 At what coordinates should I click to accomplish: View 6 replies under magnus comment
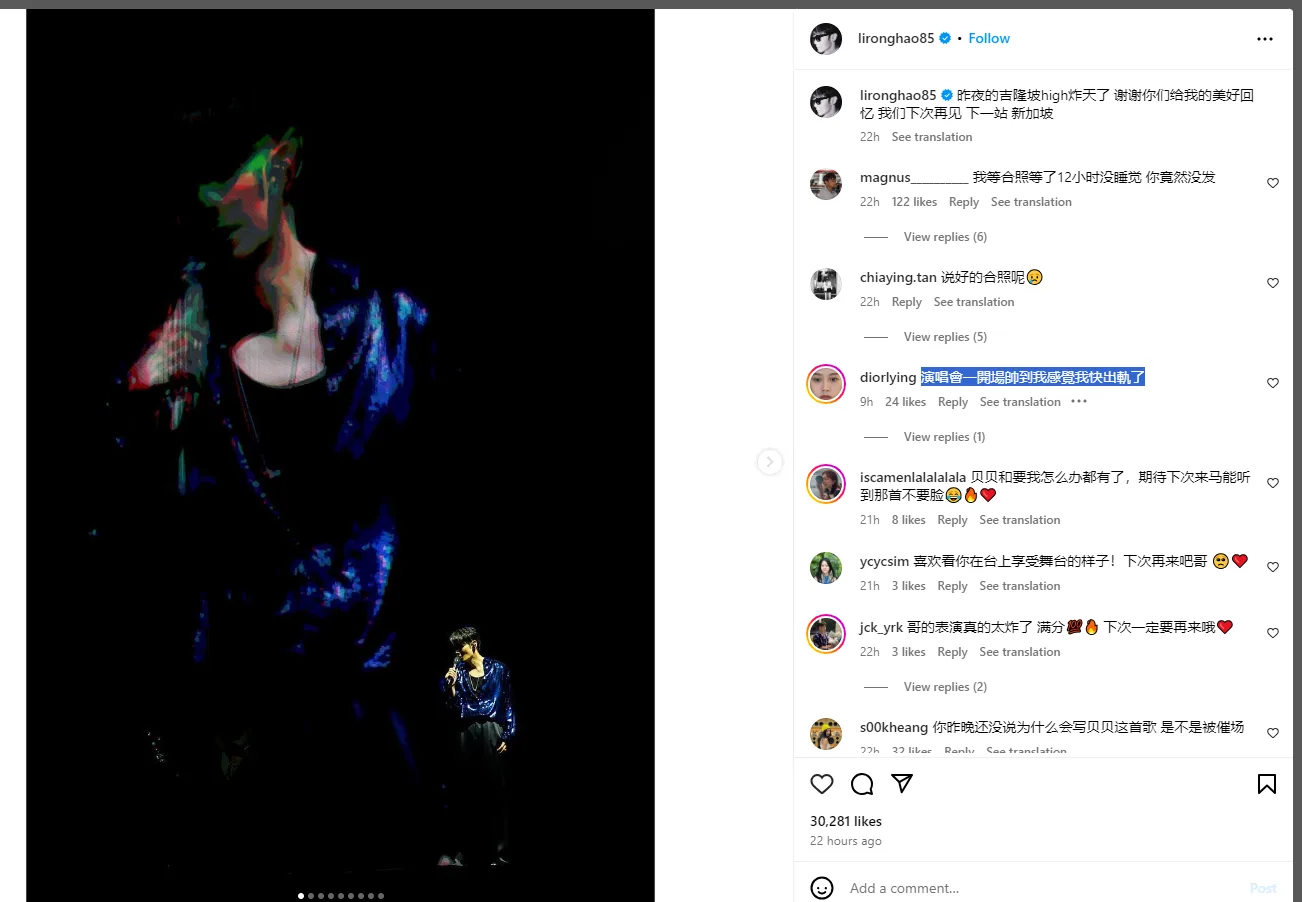[944, 237]
